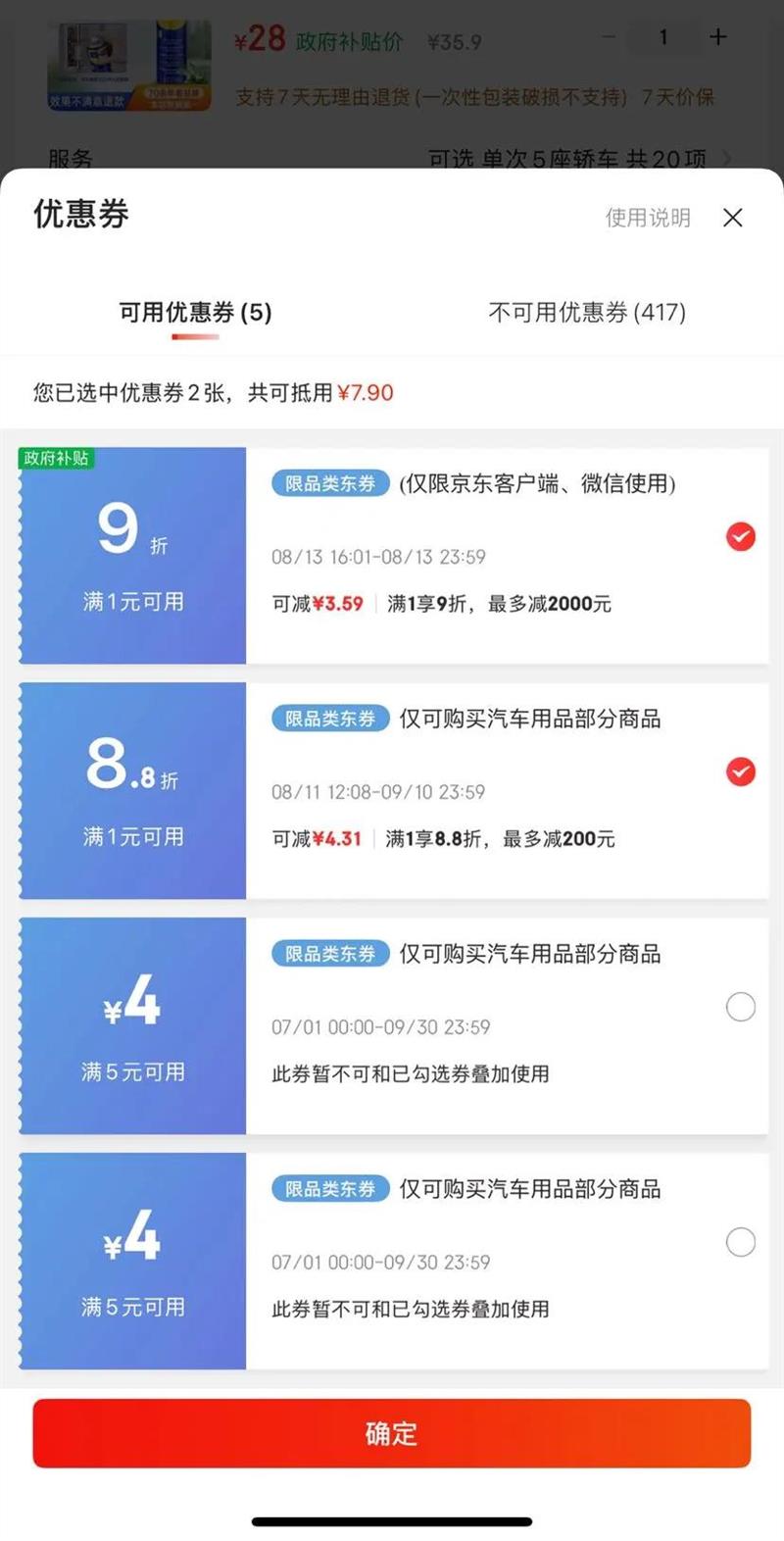The width and height of the screenshot is (784, 1541).
Task: Confirm coupon selection with 确定
Action: pyautogui.click(x=392, y=1433)
